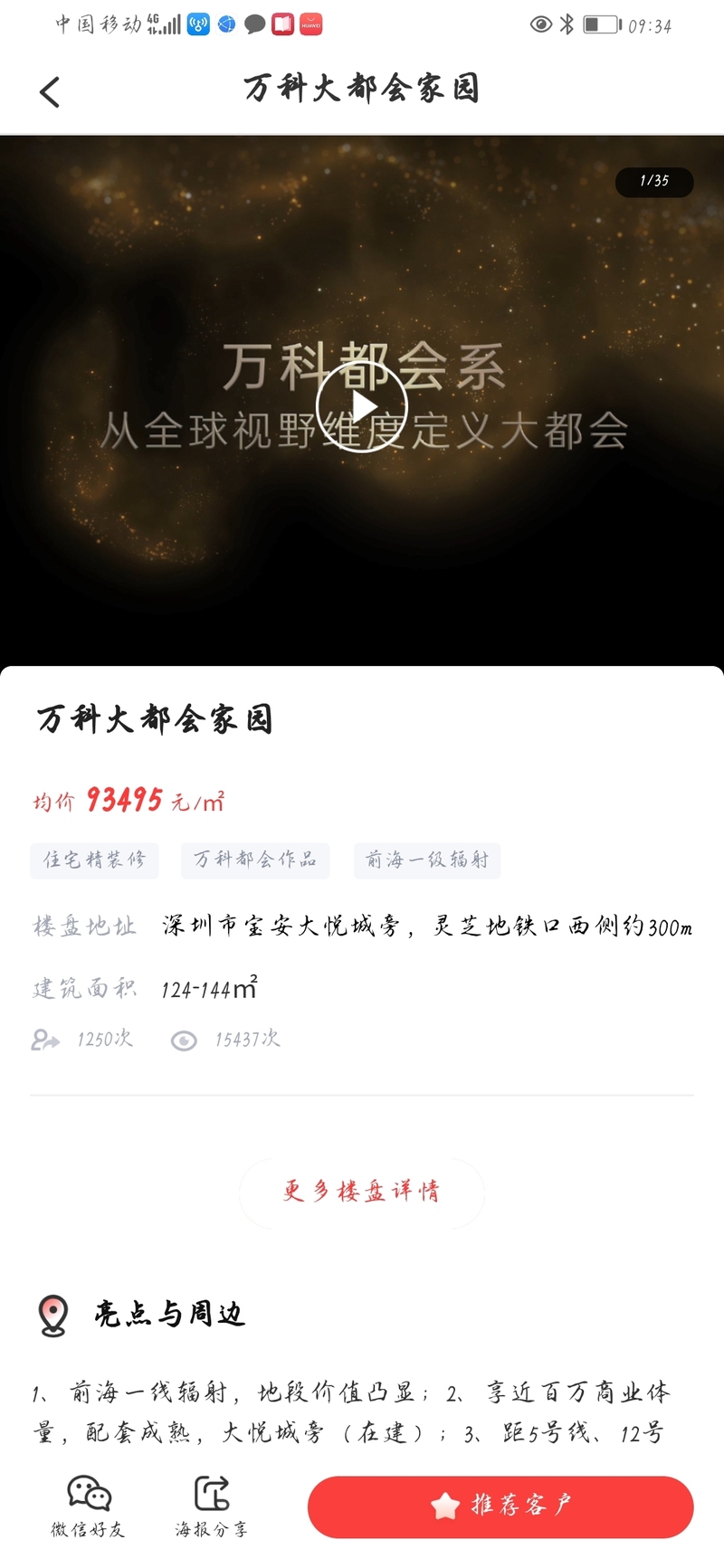Open 更多楼盘详情 for more details

pos(362,1191)
